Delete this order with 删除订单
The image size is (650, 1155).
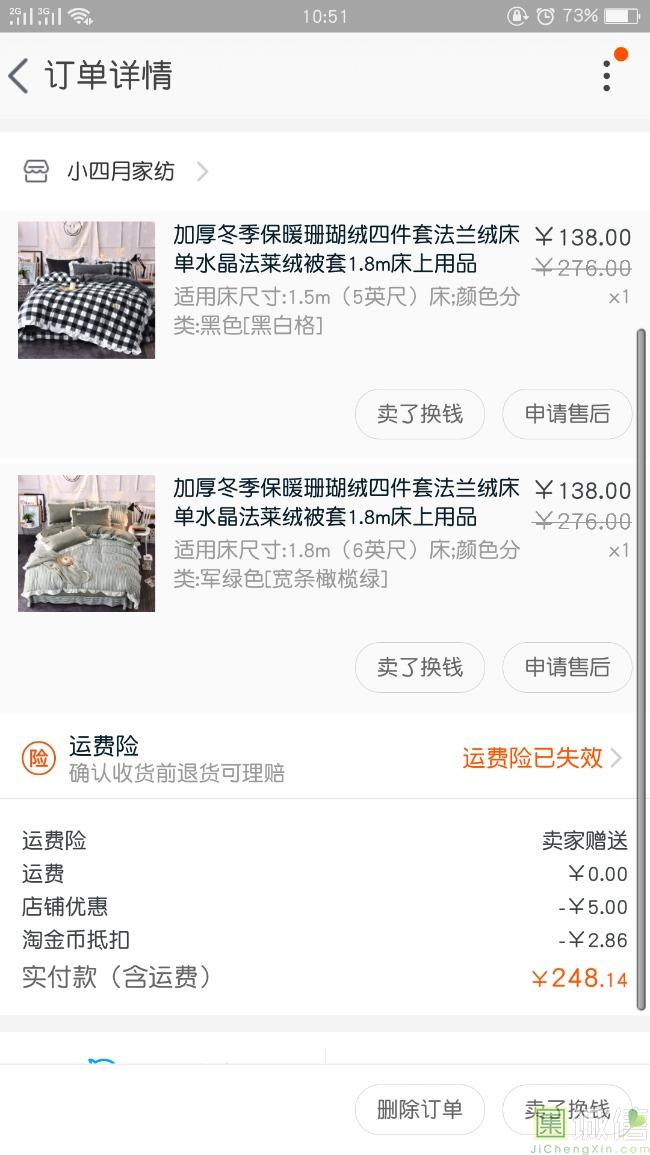(420, 1109)
